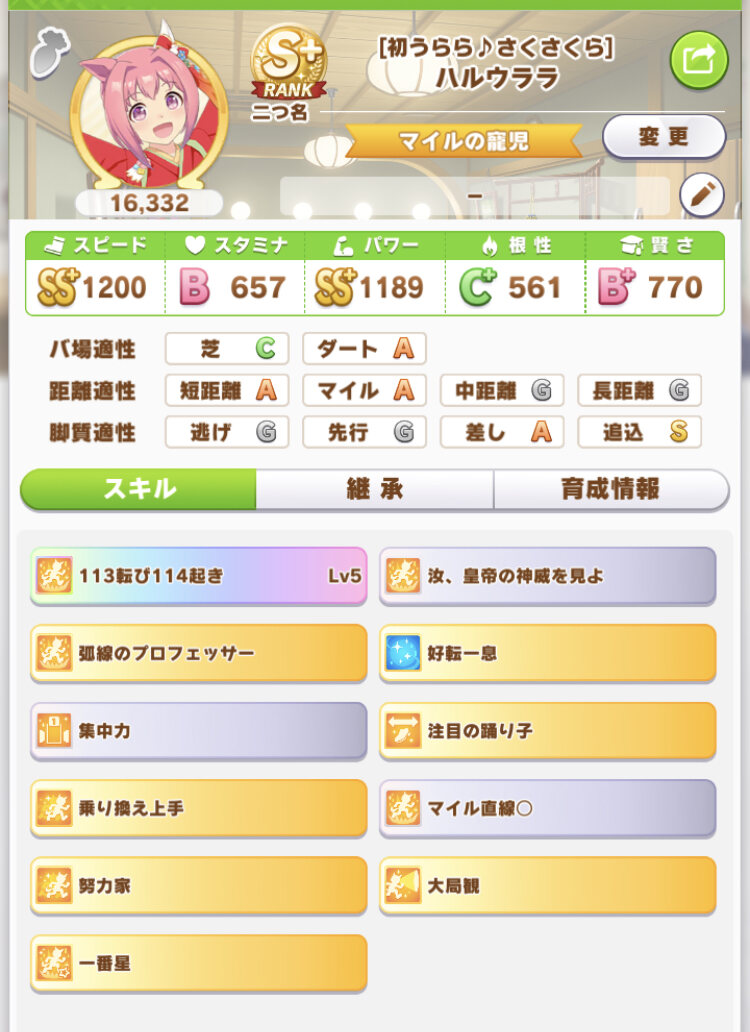View the 大局観 skill

(x=547, y=886)
